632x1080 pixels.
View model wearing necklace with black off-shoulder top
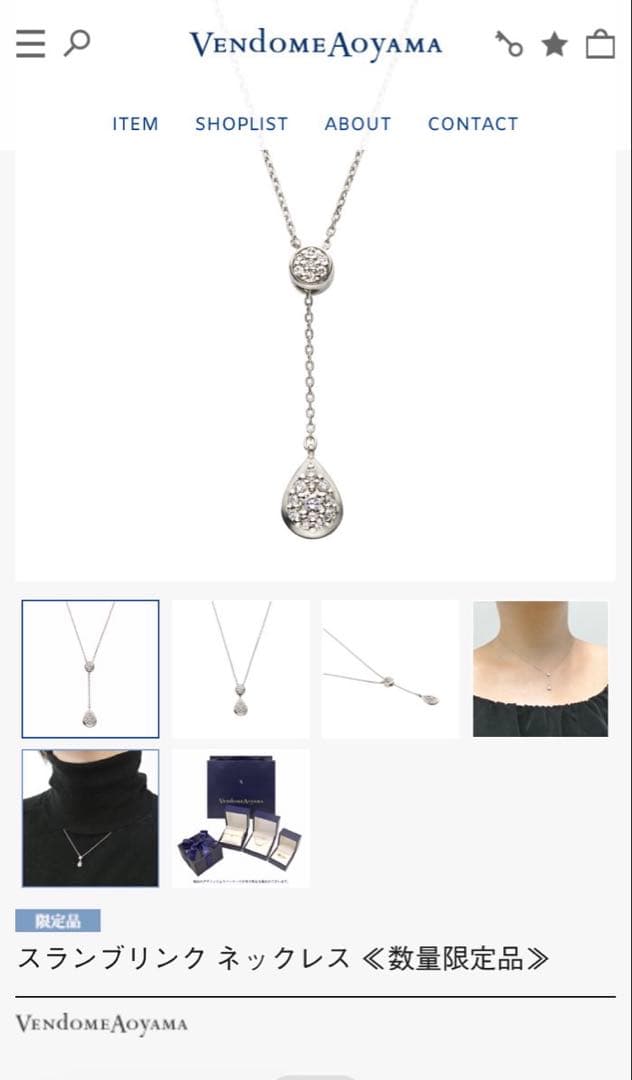[540, 669]
